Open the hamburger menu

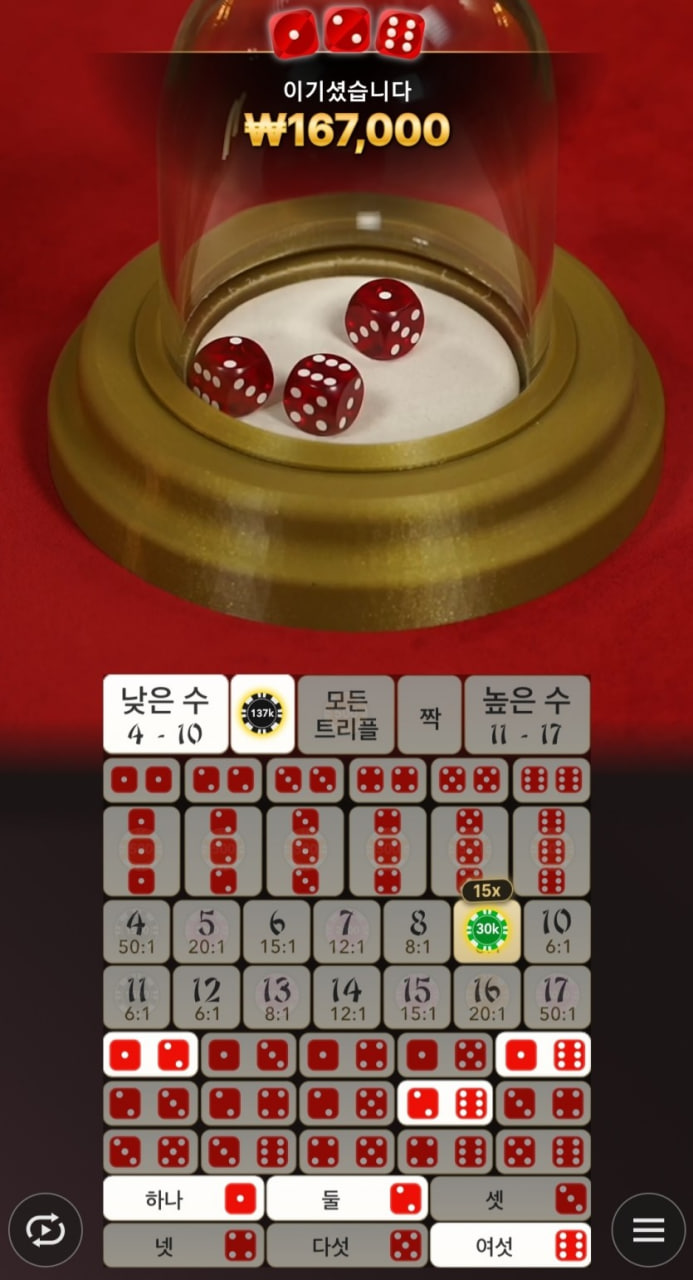[648, 1230]
